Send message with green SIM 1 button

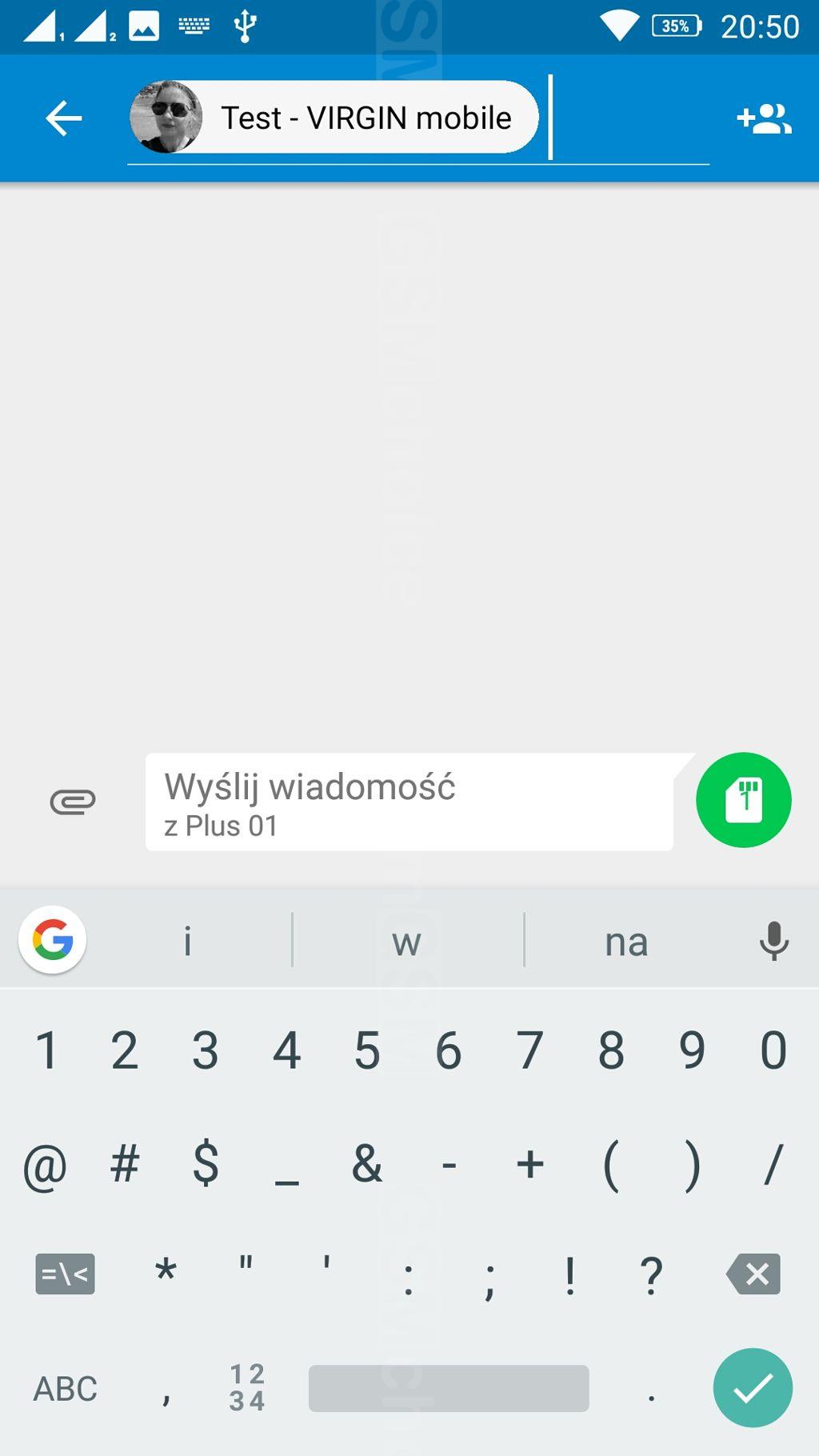pos(744,800)
